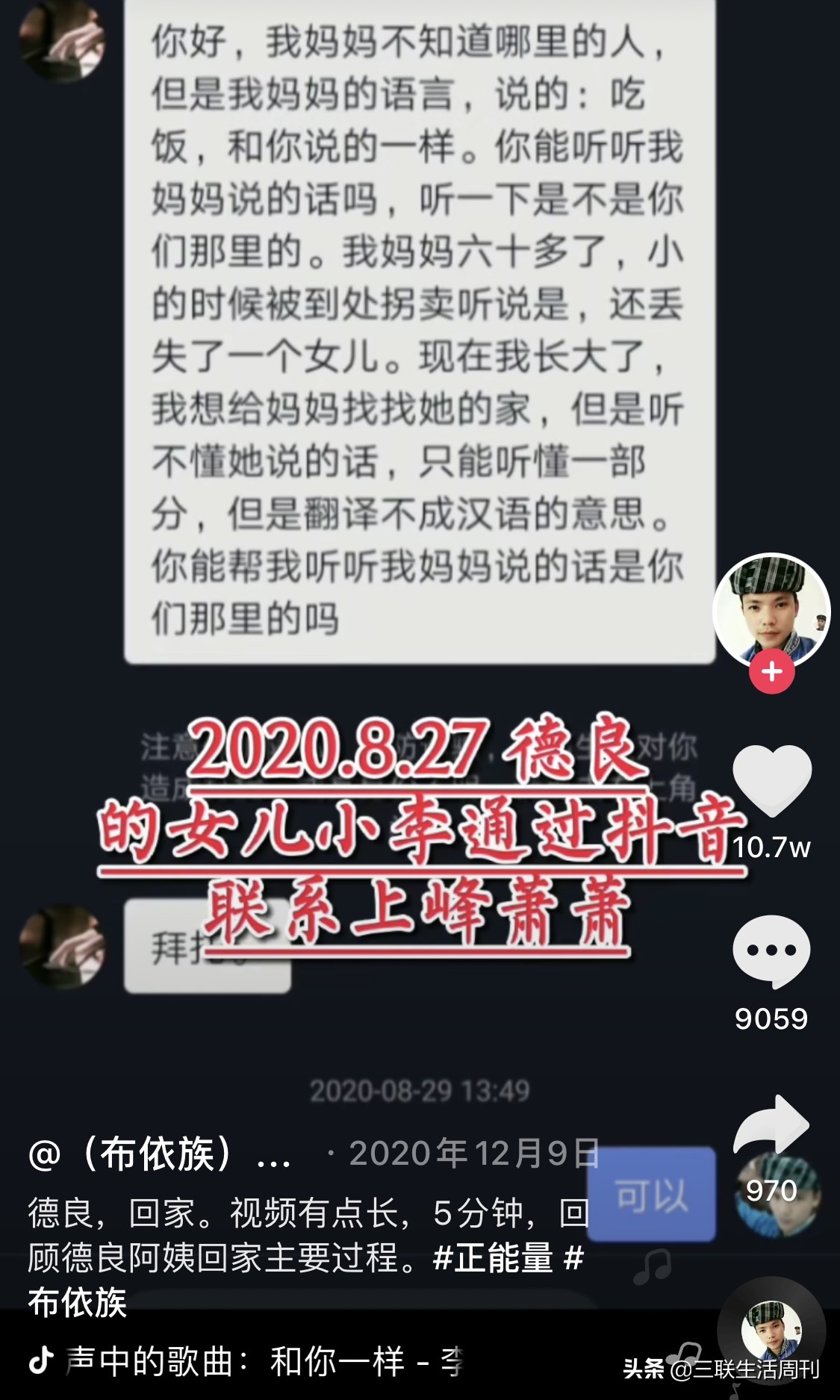Open the 9059 comments
This screenshot has height=1400, width=840.
[771, 951]
